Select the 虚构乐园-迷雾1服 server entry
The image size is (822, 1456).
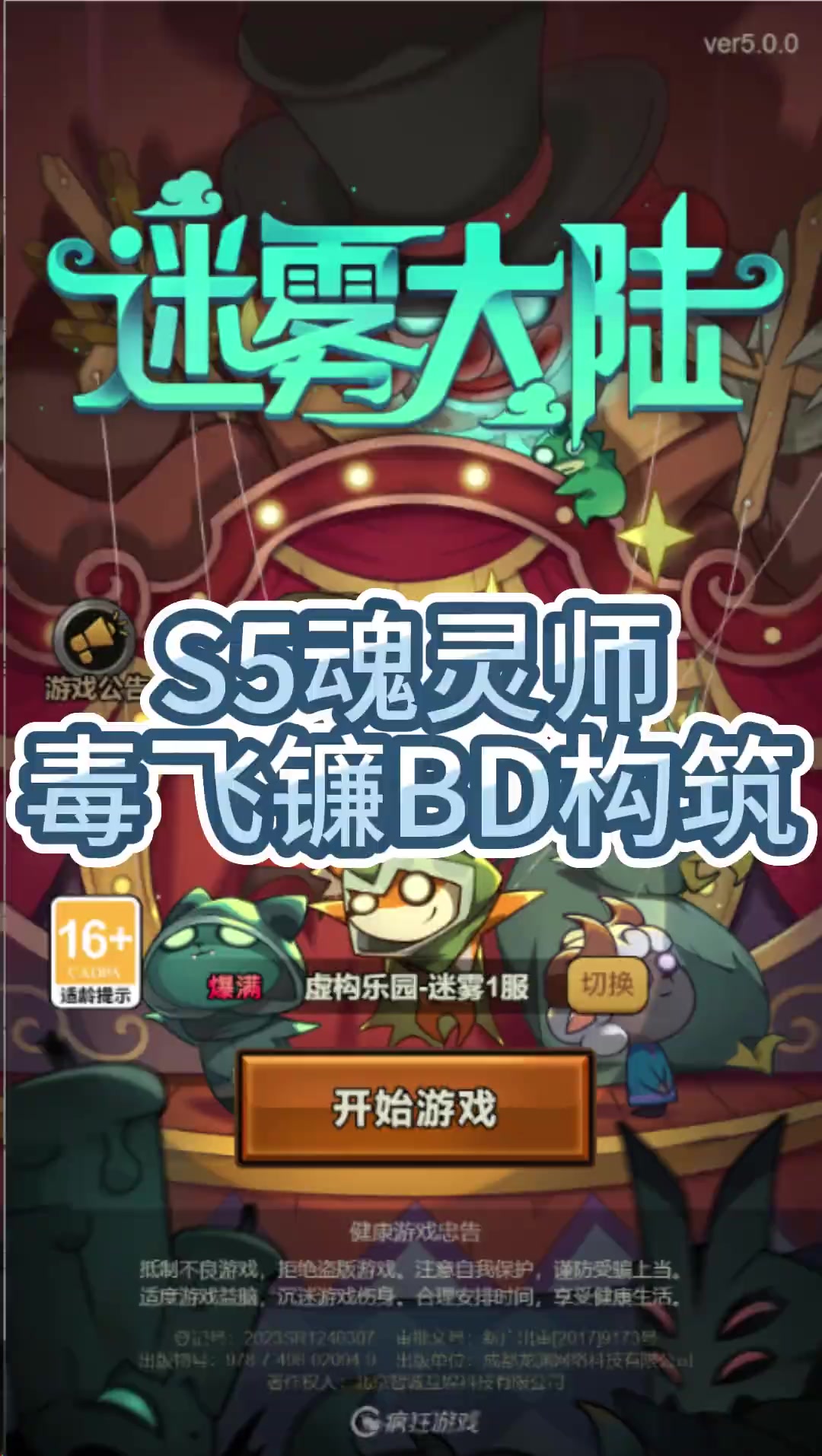416,987
